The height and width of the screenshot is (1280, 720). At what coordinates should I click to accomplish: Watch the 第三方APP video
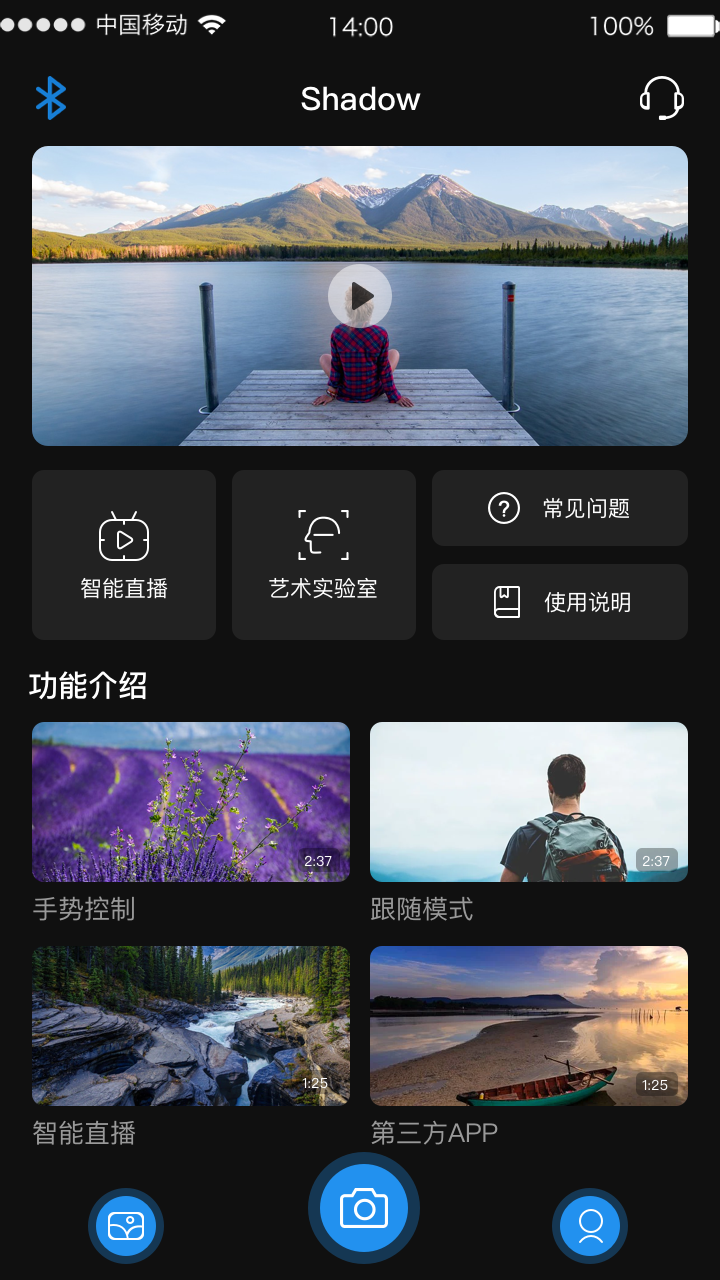pyautogui.click(x=529, y=1026)
